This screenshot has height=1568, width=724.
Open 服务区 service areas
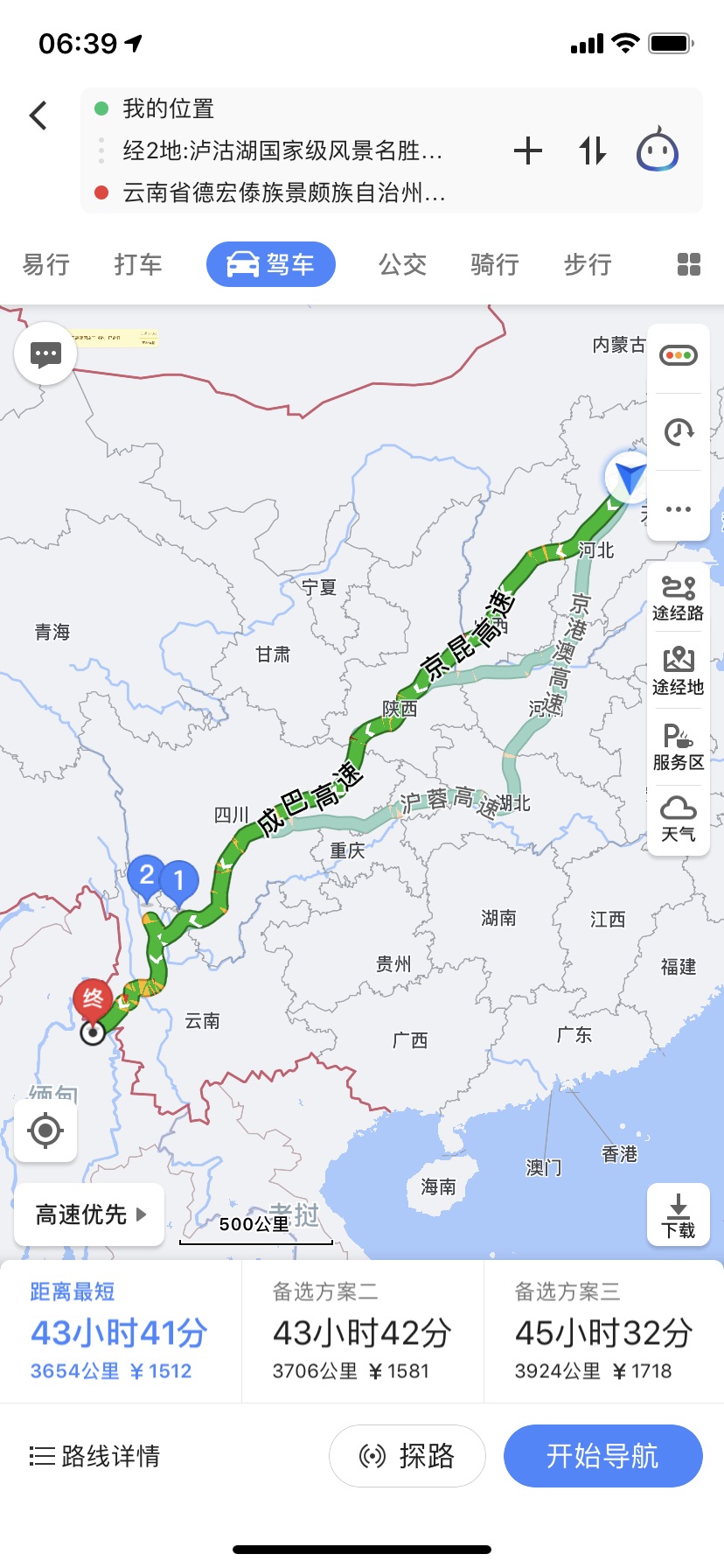679,747
